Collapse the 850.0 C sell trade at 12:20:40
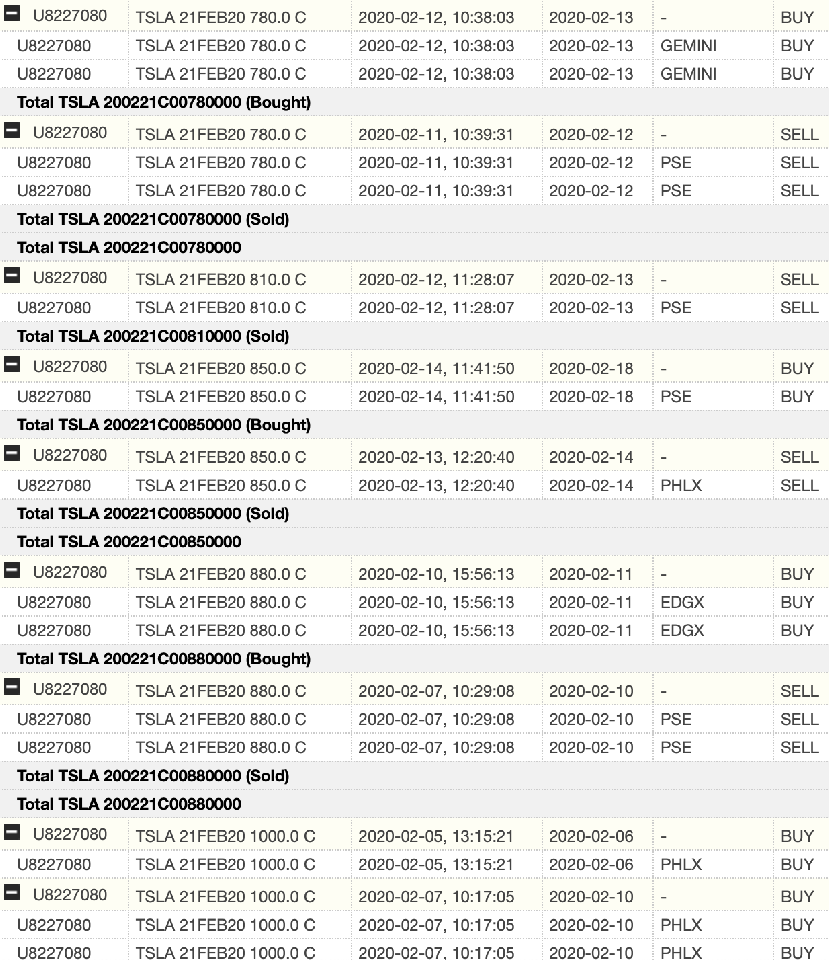829x960 pixels. click(x=12, y=455)
